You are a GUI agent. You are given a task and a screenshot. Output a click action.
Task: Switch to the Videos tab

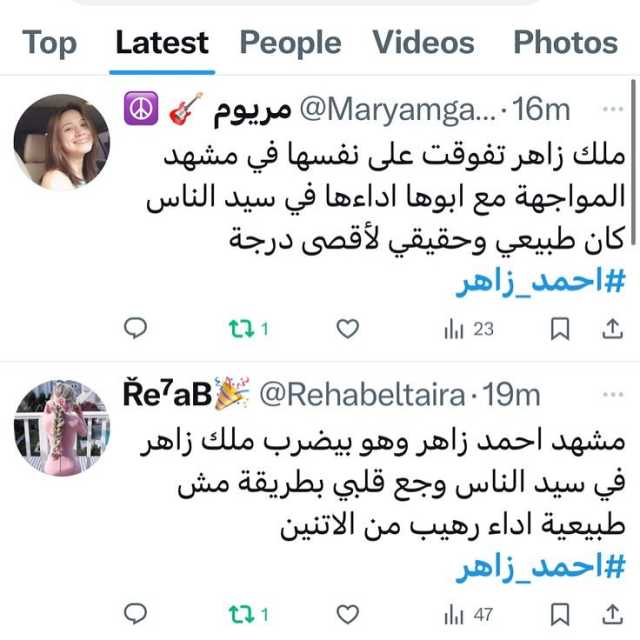pos(423,43)
